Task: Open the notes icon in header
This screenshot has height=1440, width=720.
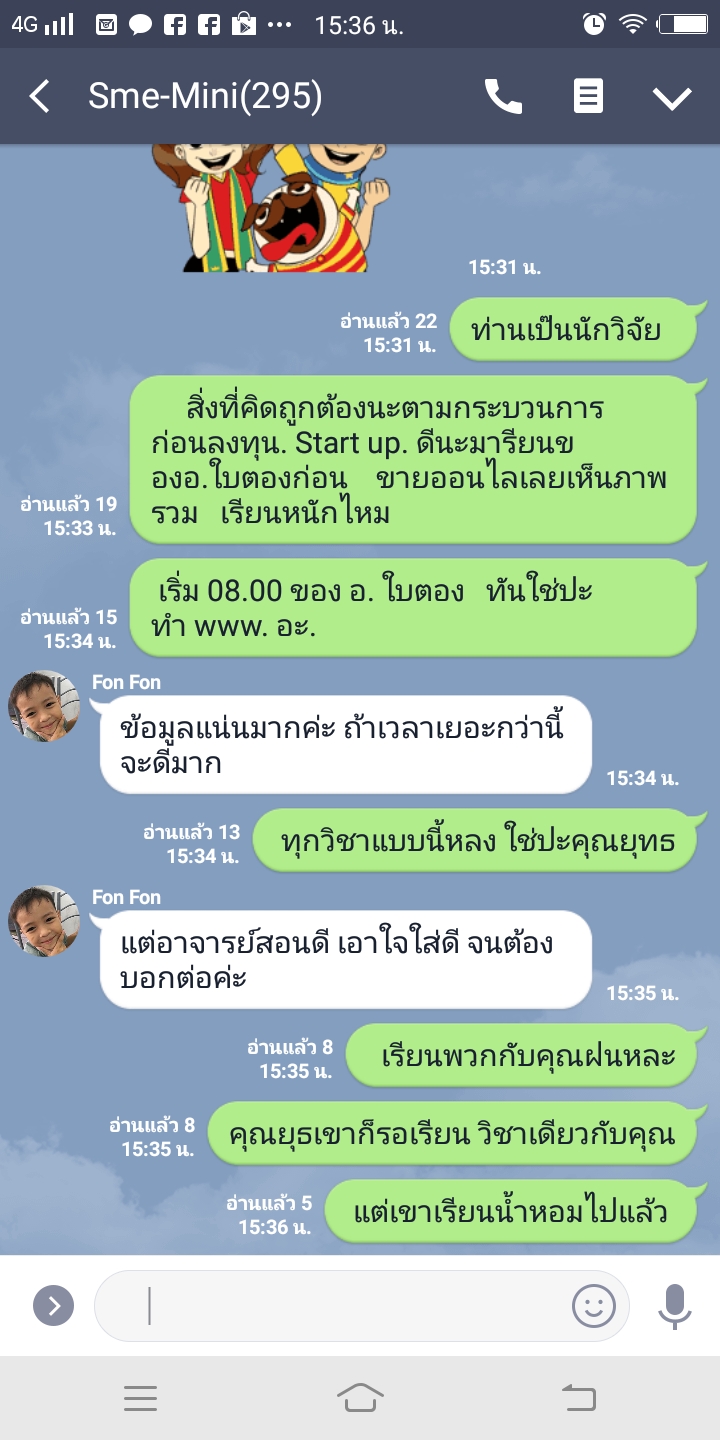Action: [588, 97]
